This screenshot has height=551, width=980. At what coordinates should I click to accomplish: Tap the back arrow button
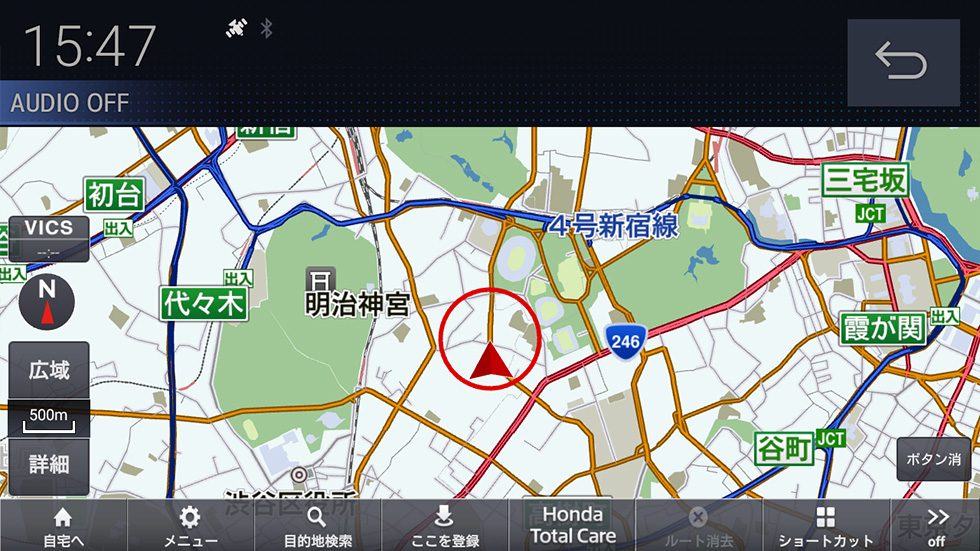pyautogui.click(x=901, y=62)
